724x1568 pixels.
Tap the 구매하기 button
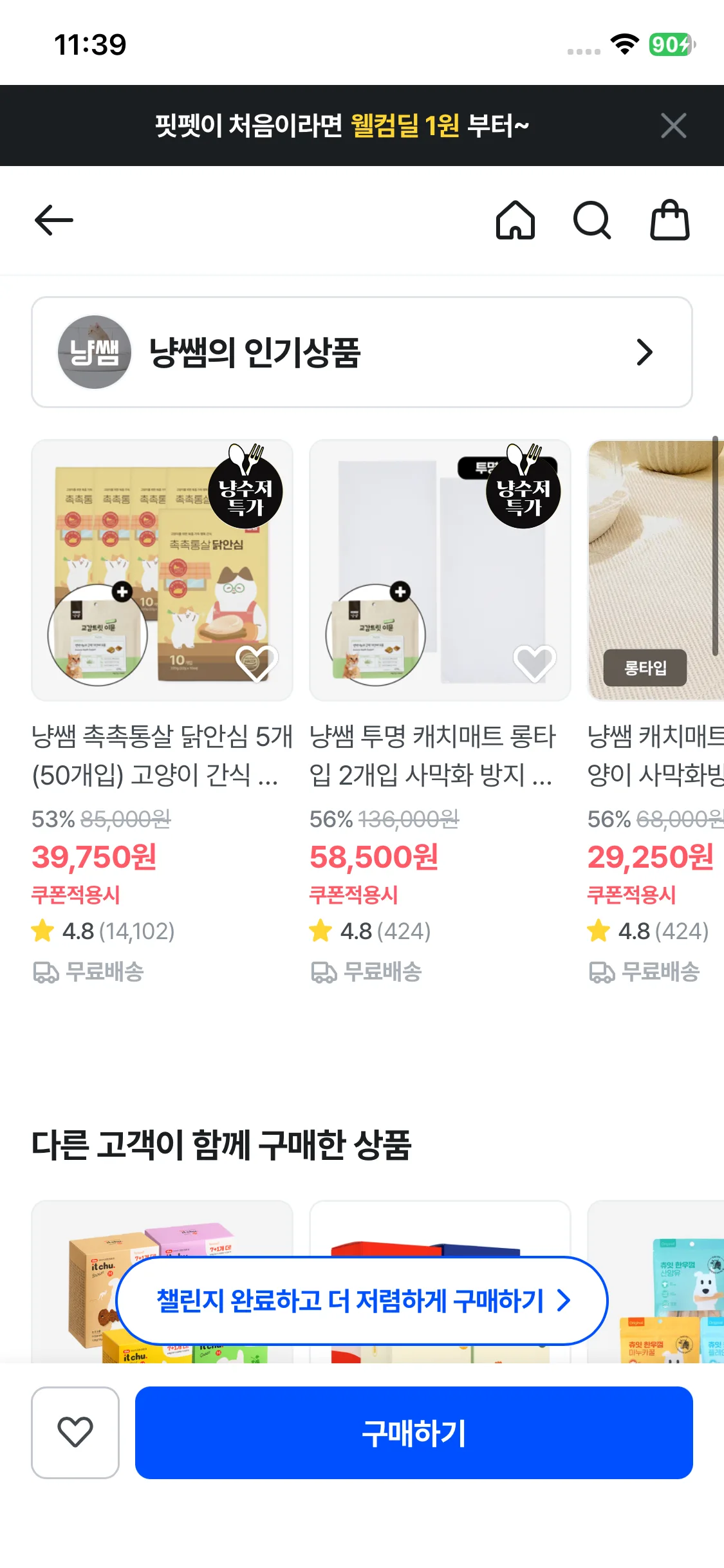pos(414,1433)
